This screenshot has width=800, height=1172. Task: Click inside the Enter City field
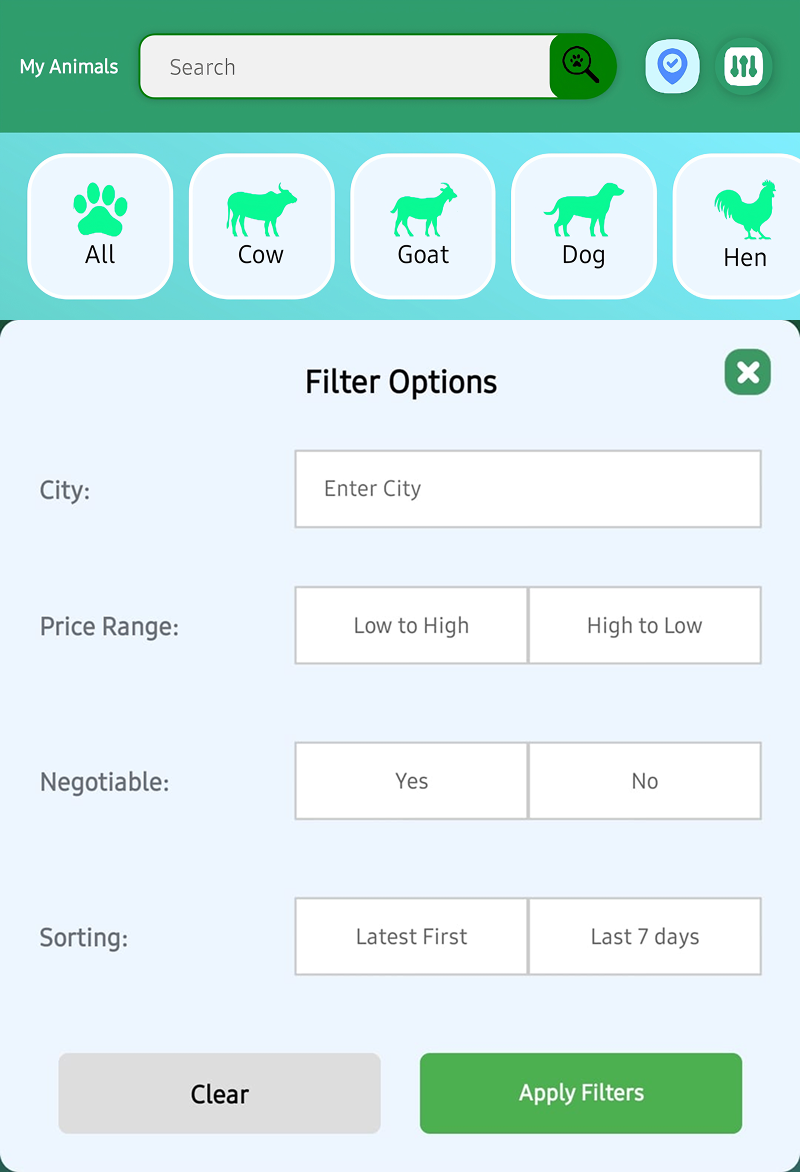[528, 489]
